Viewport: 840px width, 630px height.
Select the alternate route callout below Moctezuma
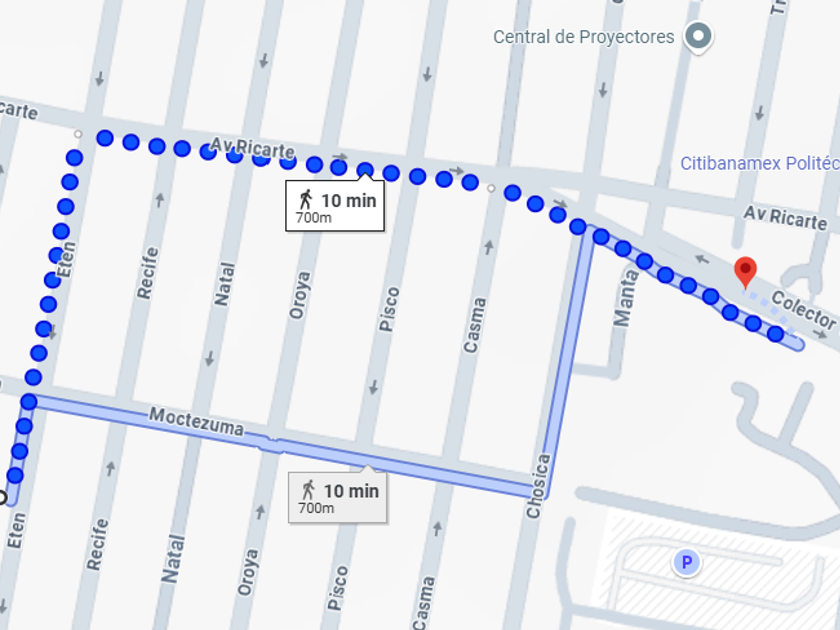[x=338, y=497]
